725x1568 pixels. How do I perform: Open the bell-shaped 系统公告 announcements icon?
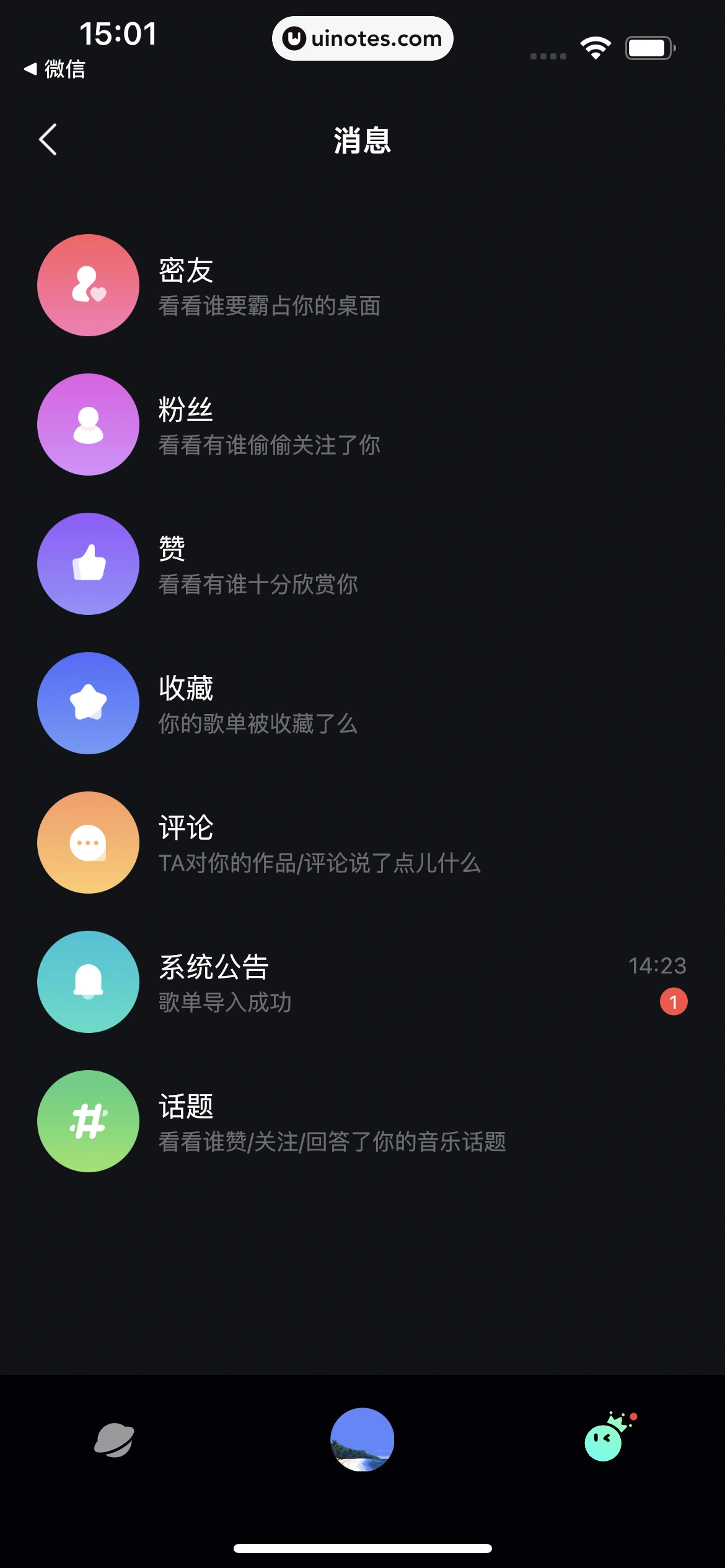(x=88, y=983)
